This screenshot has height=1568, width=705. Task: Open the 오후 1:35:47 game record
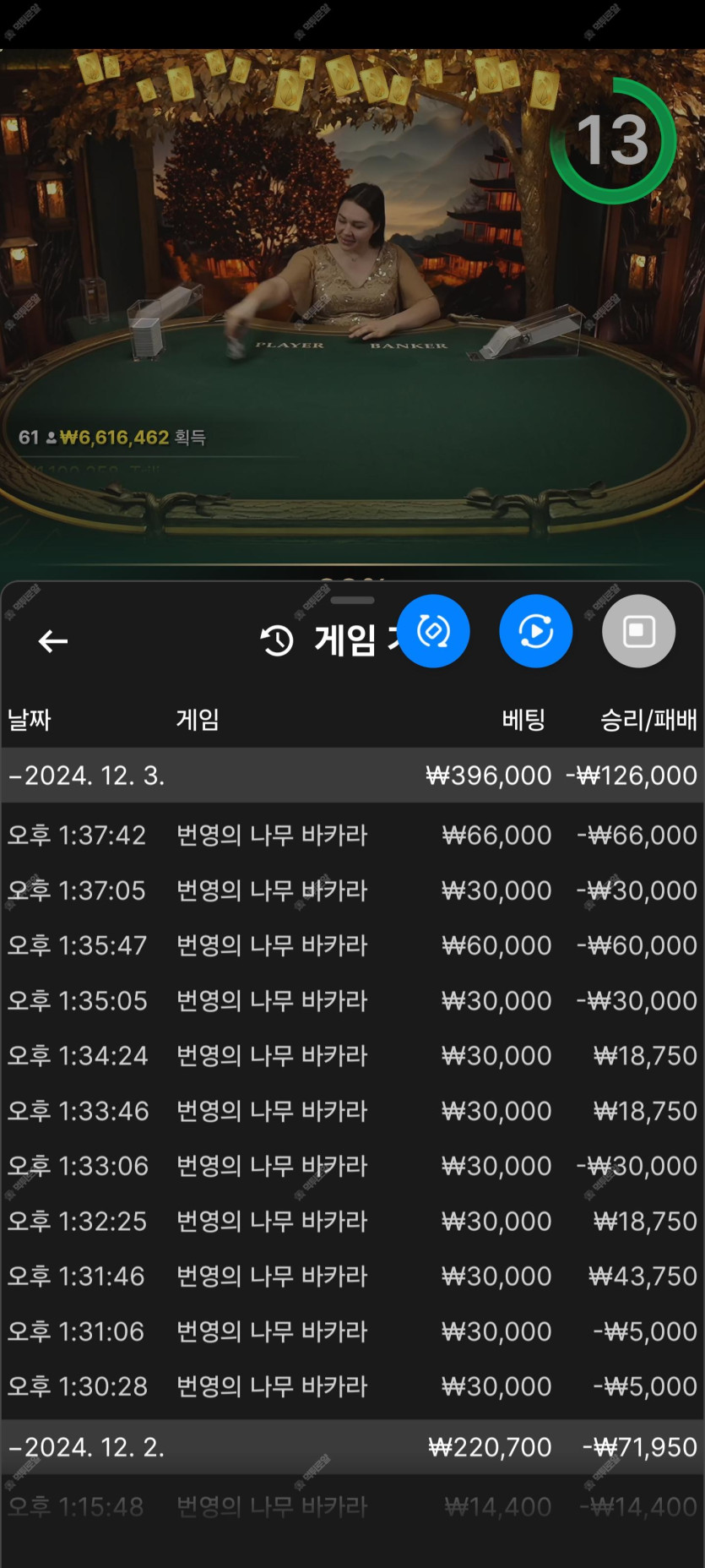point(352,945)
